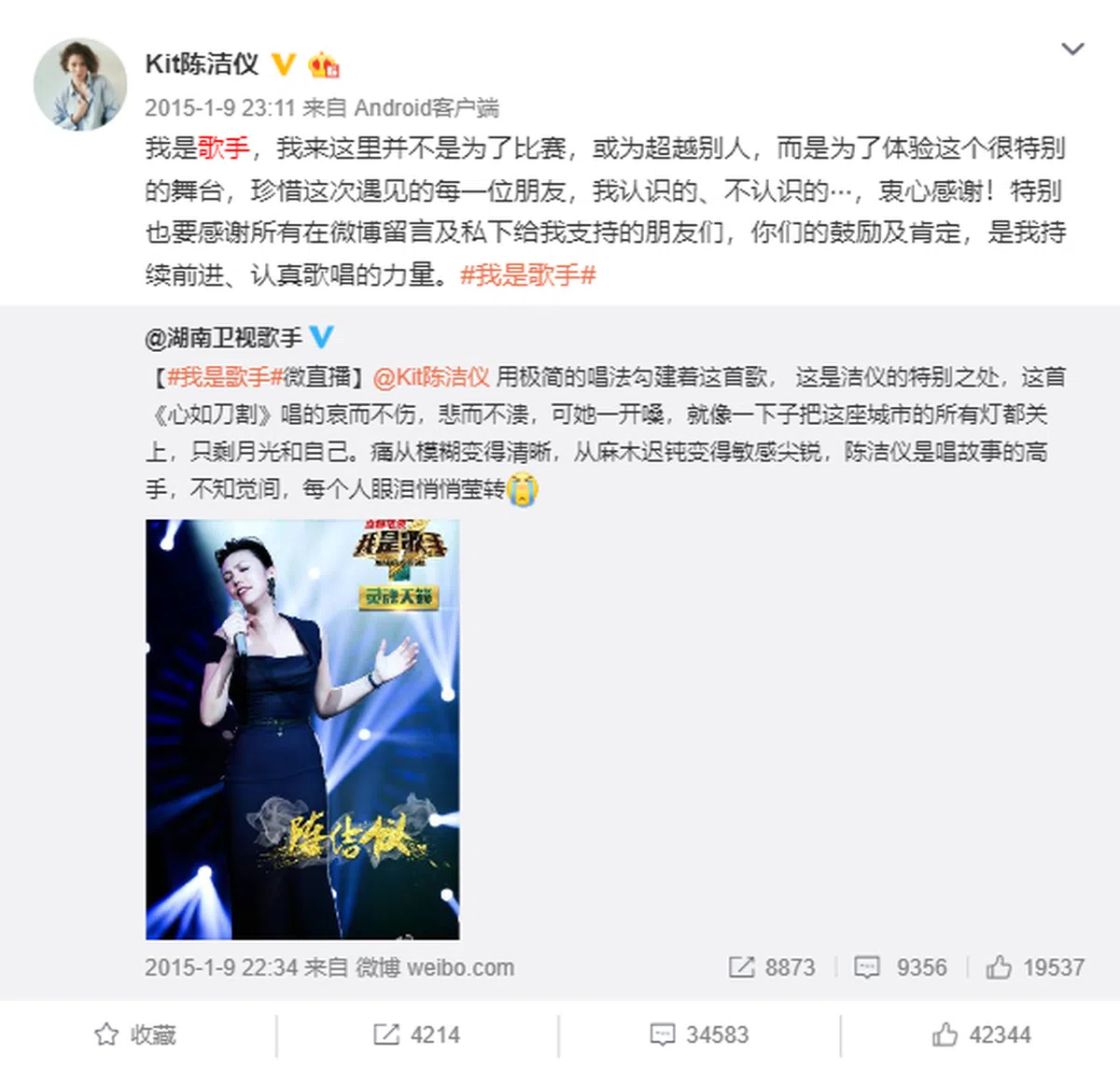Open Kit陈洁仪's profile avatar
1120x1069 pixels.
[x=80, y=84]
